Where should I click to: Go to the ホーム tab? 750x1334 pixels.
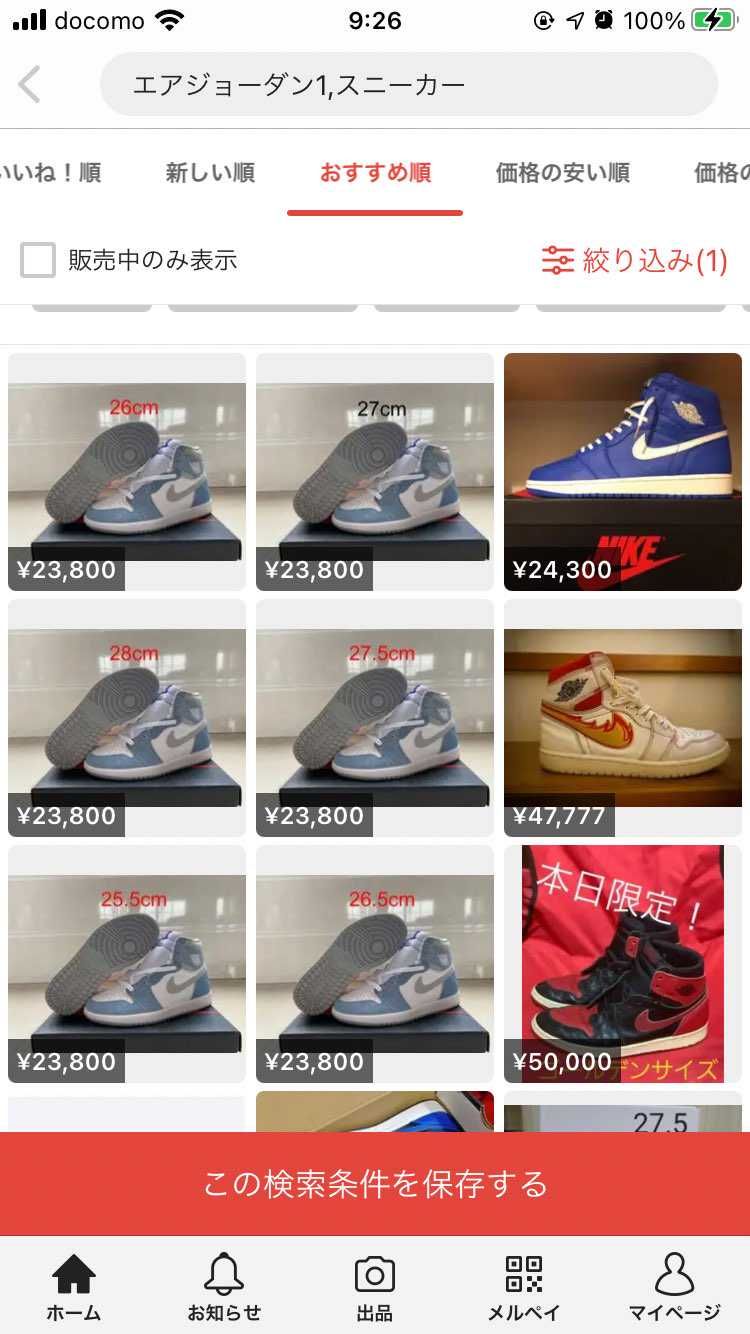click(75, 1287)
